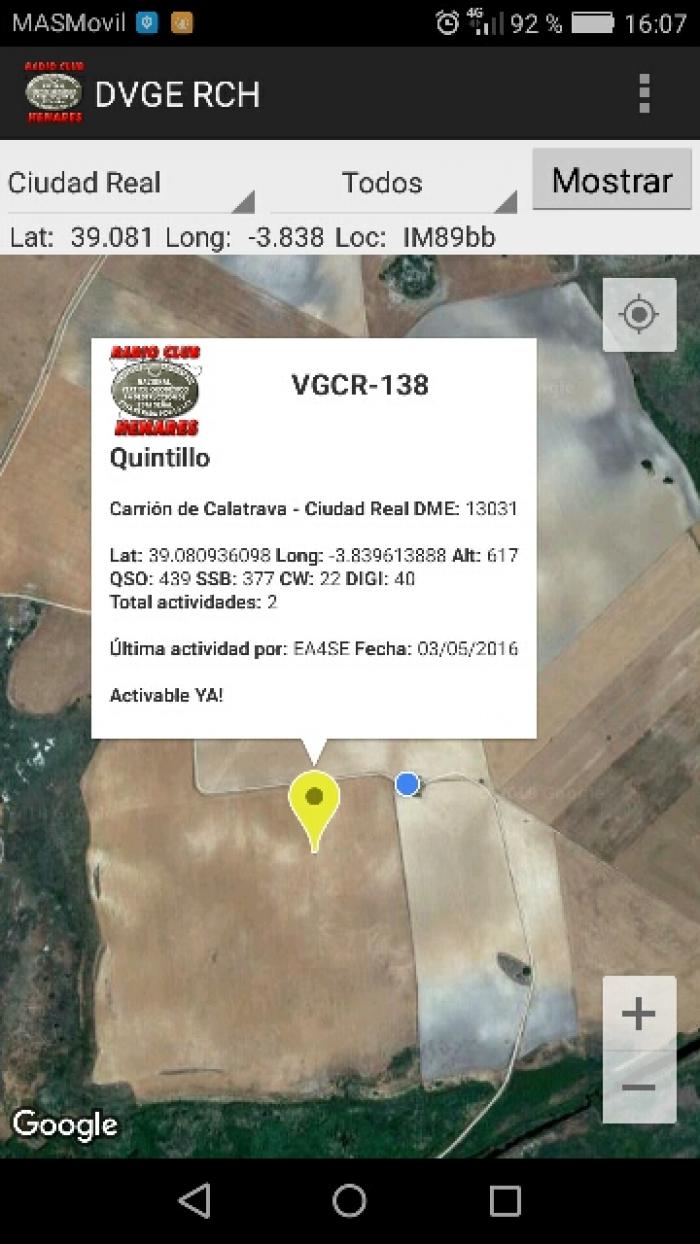Tap the Mostrar button

(612, 180)
